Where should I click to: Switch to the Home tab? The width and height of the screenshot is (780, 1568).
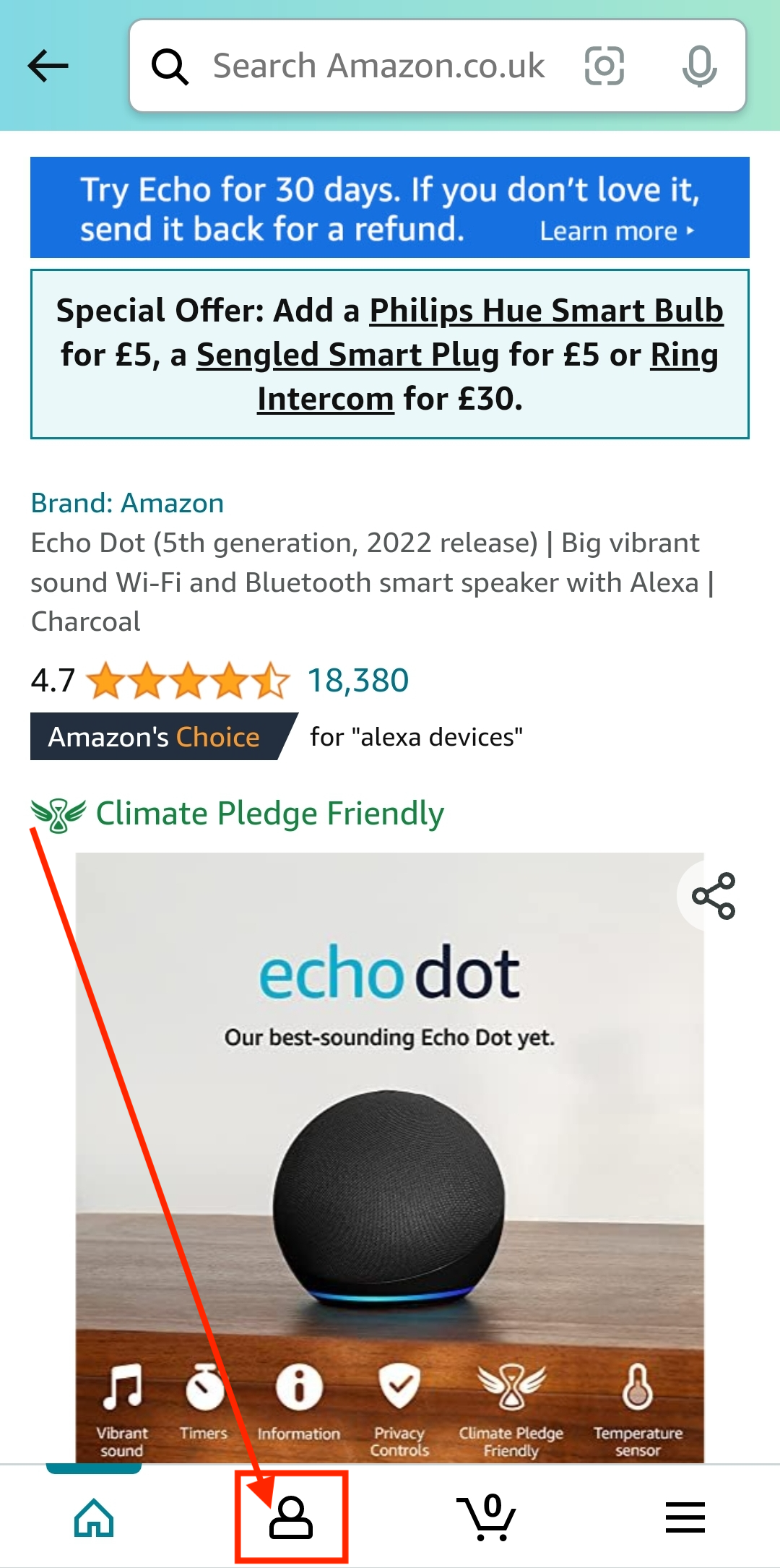tap(94, 1517)
